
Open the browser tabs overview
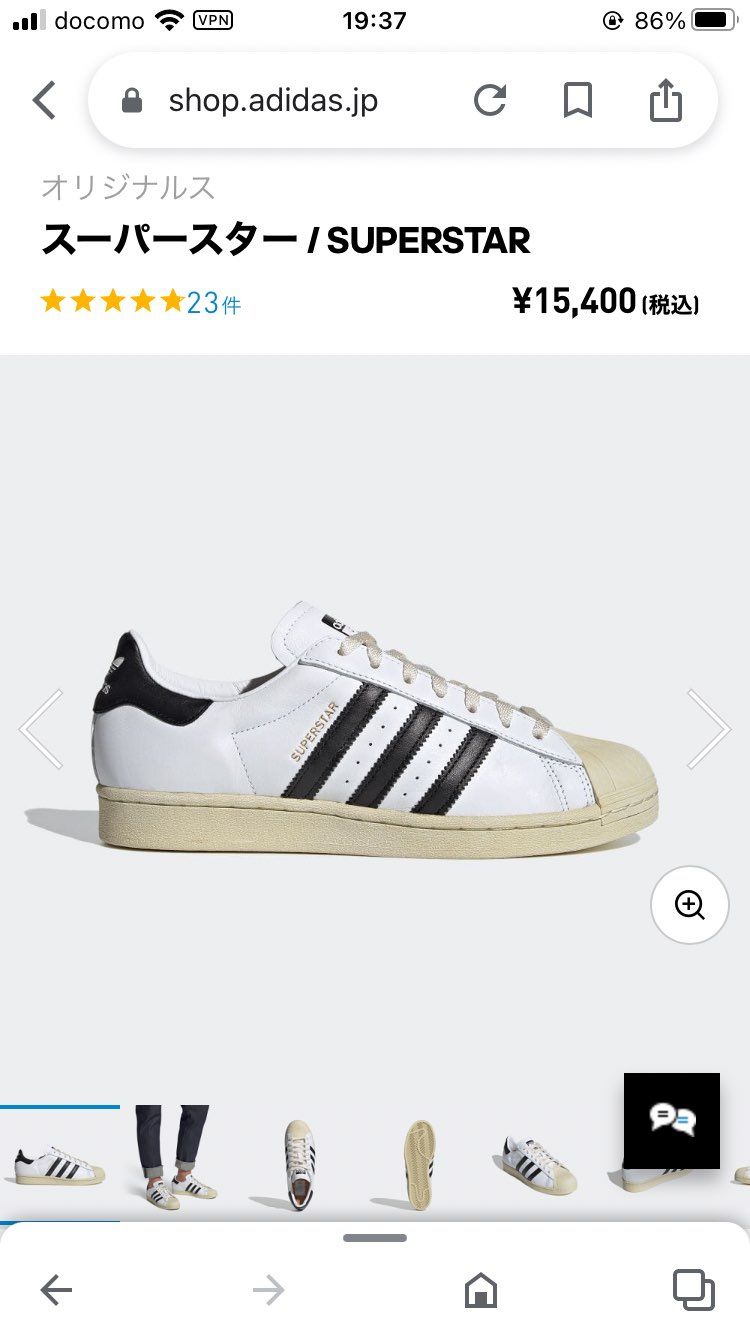[x=693, y=1290]
